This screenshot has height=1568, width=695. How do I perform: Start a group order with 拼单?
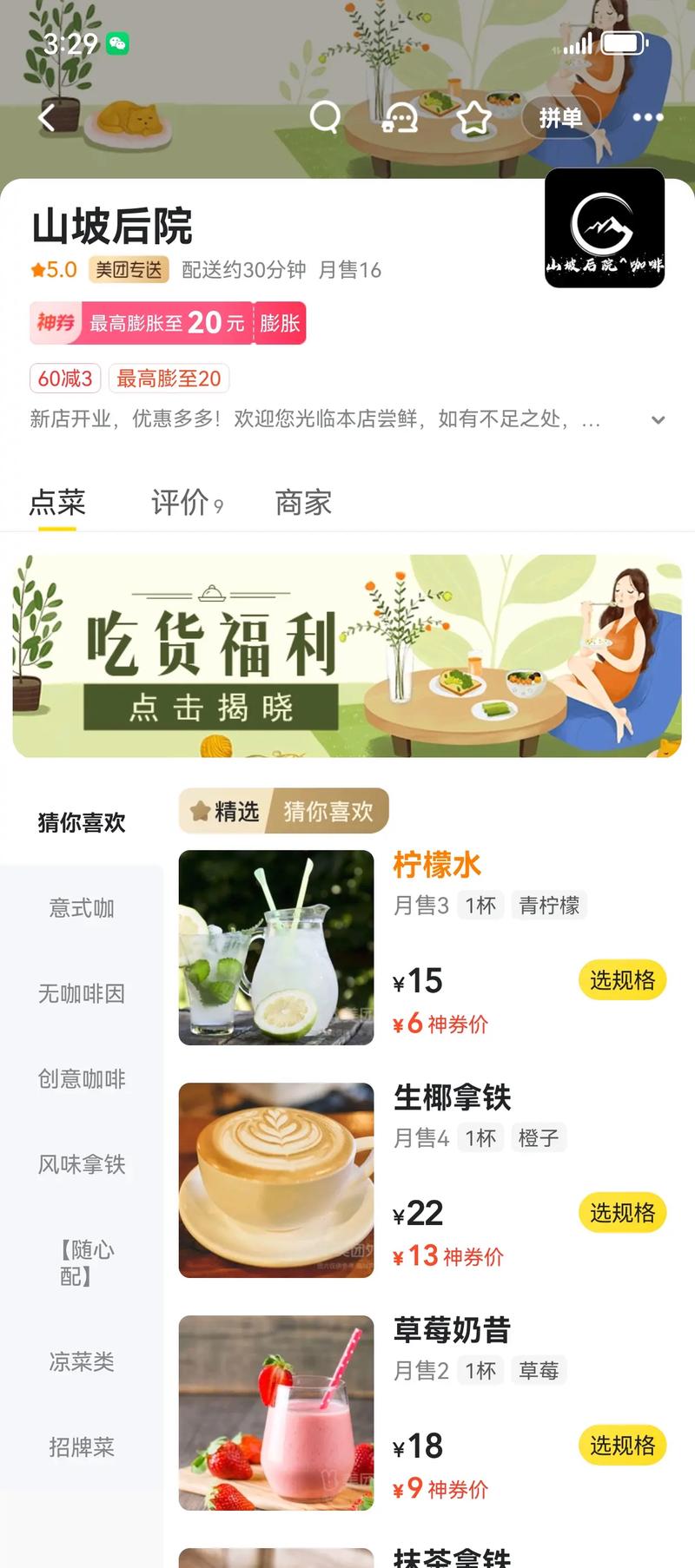pyautogui.click(x=560, y=117)
